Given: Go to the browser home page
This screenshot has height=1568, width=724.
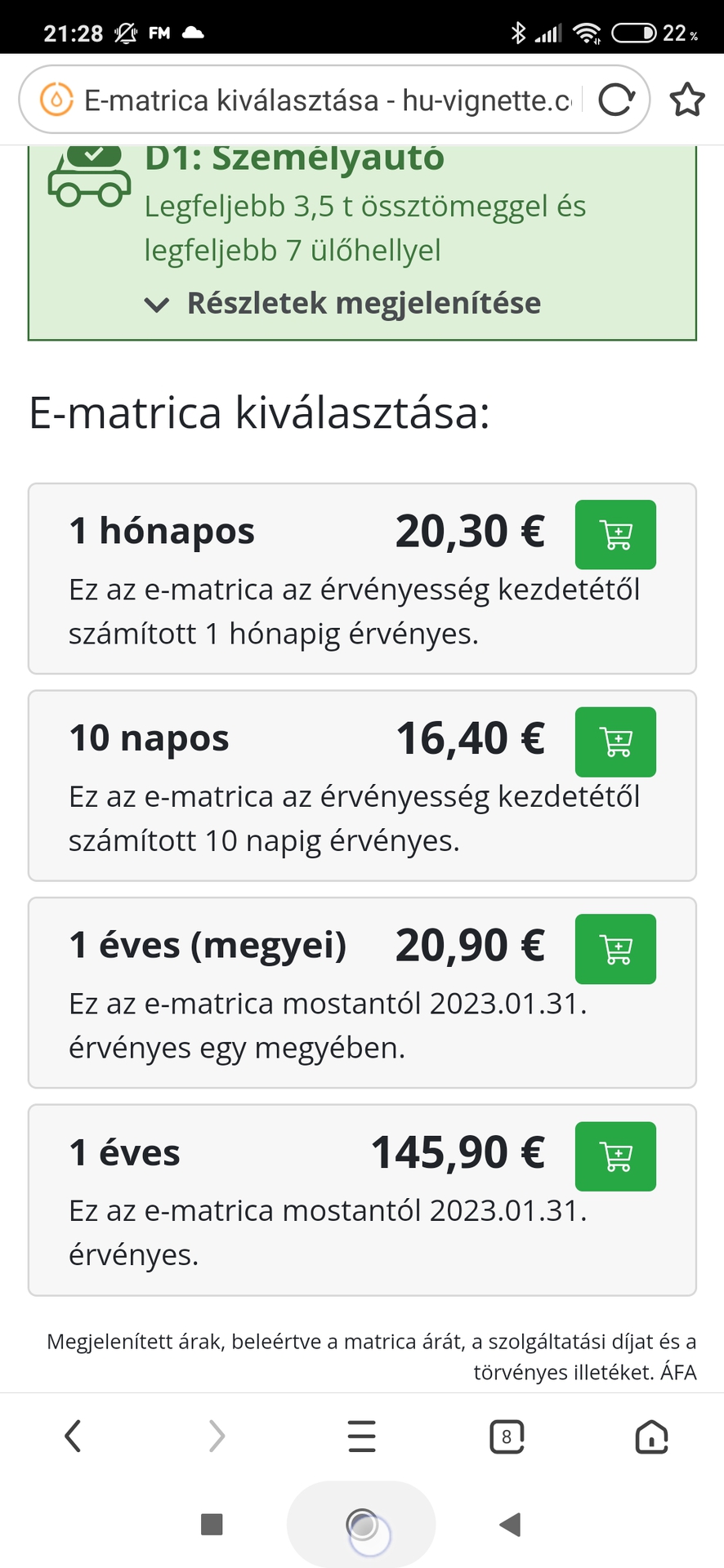Looking at the screenshot, I should (651, 1436).
